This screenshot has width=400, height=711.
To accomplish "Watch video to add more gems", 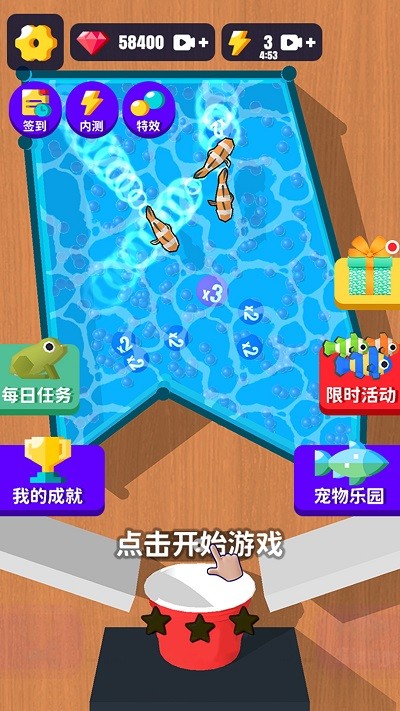I will tap(191, 43).
